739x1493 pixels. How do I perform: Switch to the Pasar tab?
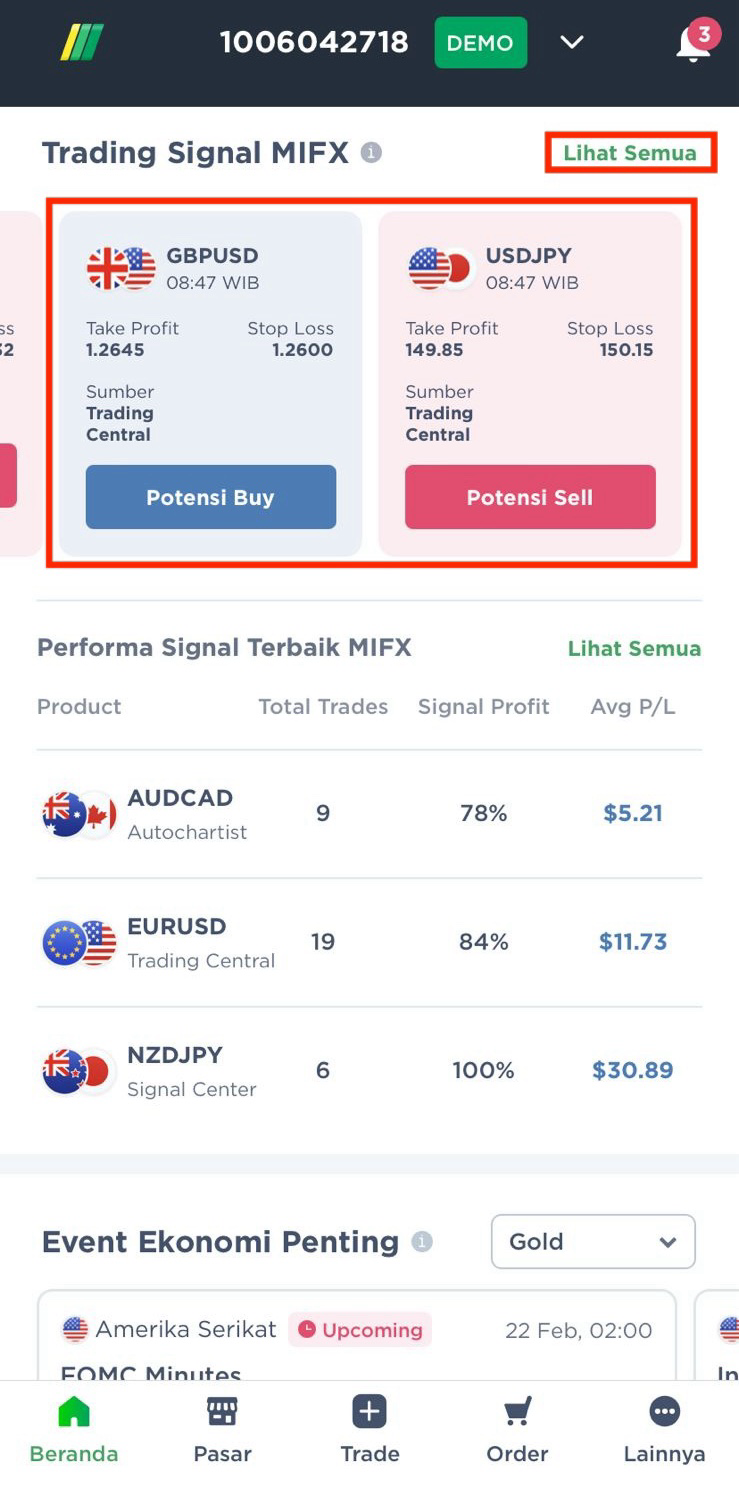tap(222, 1432)
